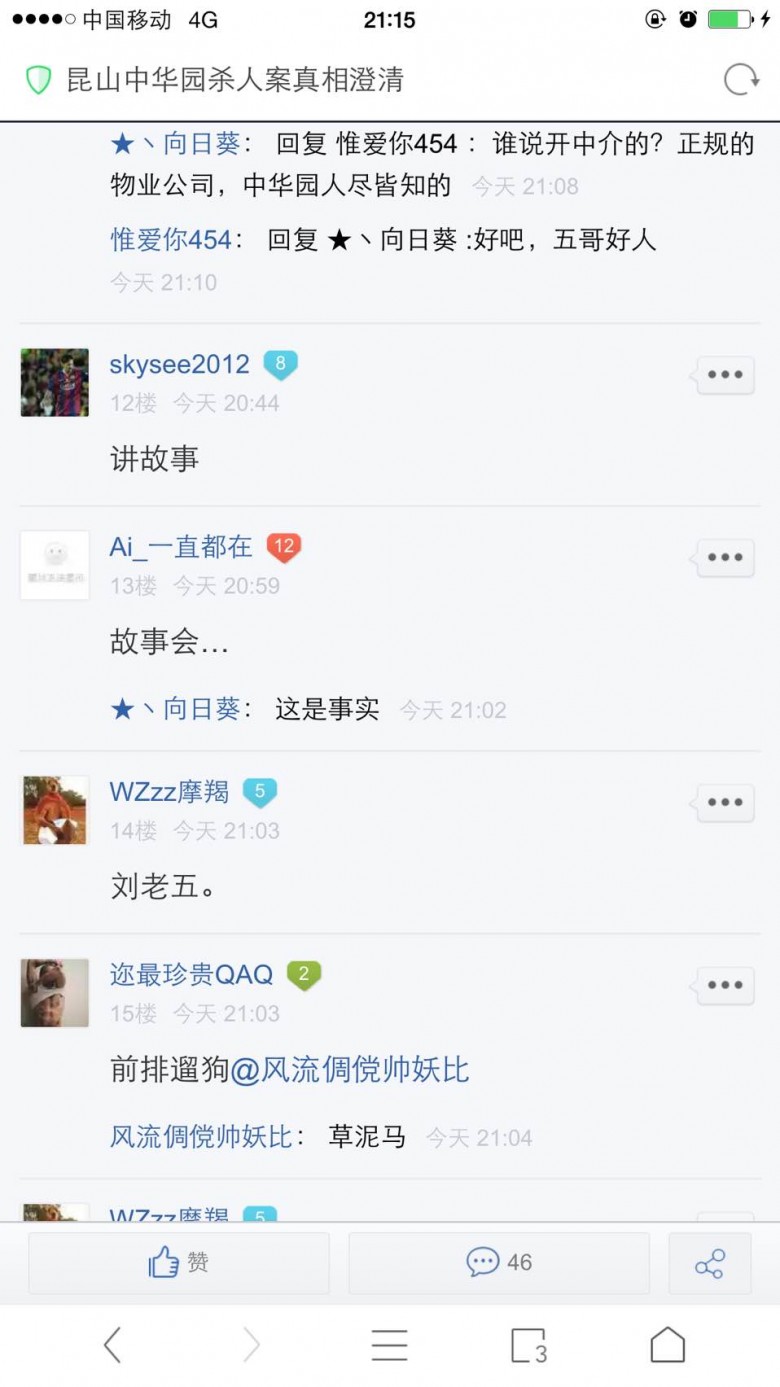Open the 14楼 commenter's avatar

coord(55,810)
